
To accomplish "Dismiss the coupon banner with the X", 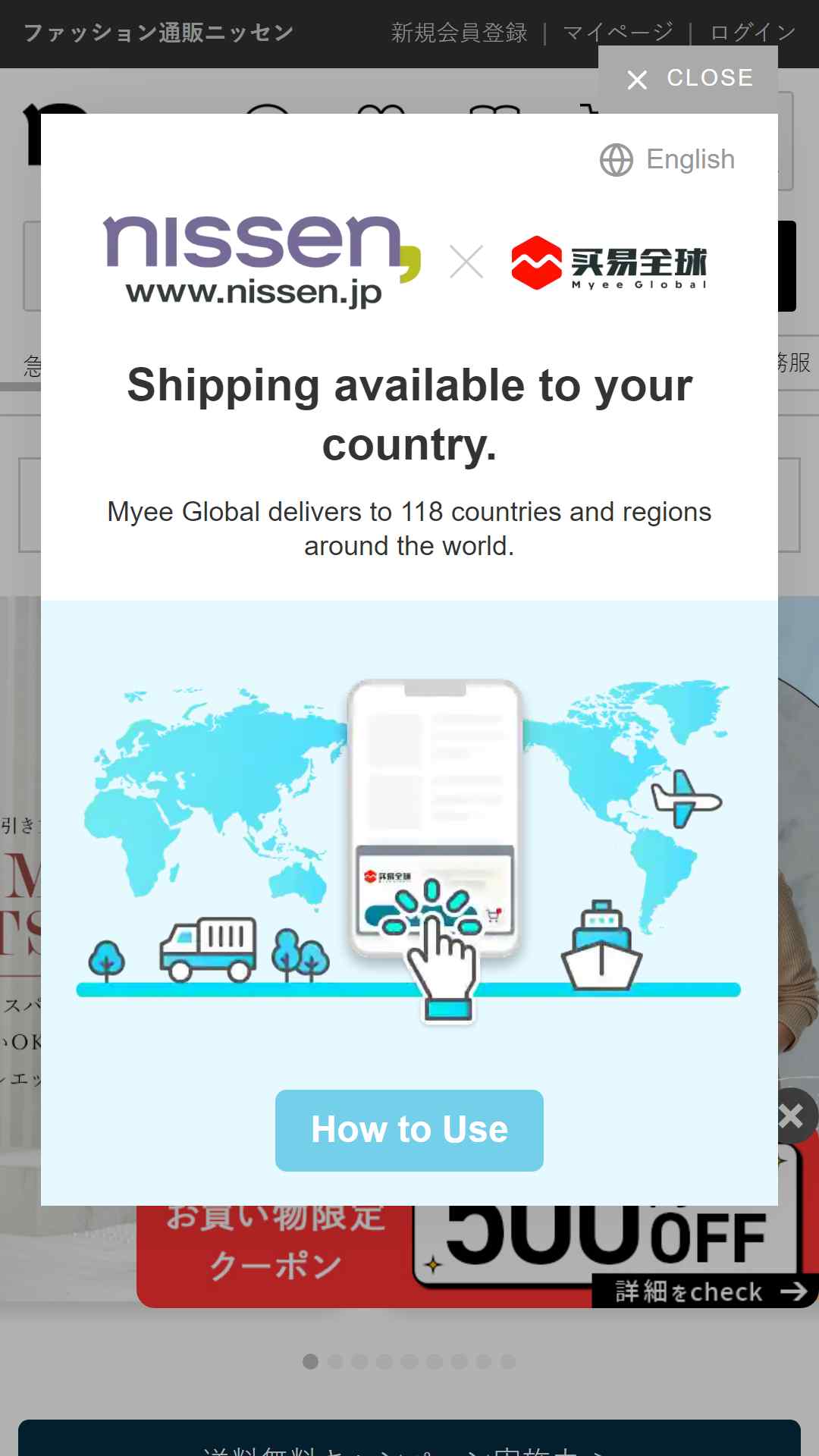I will (792, 1116).
